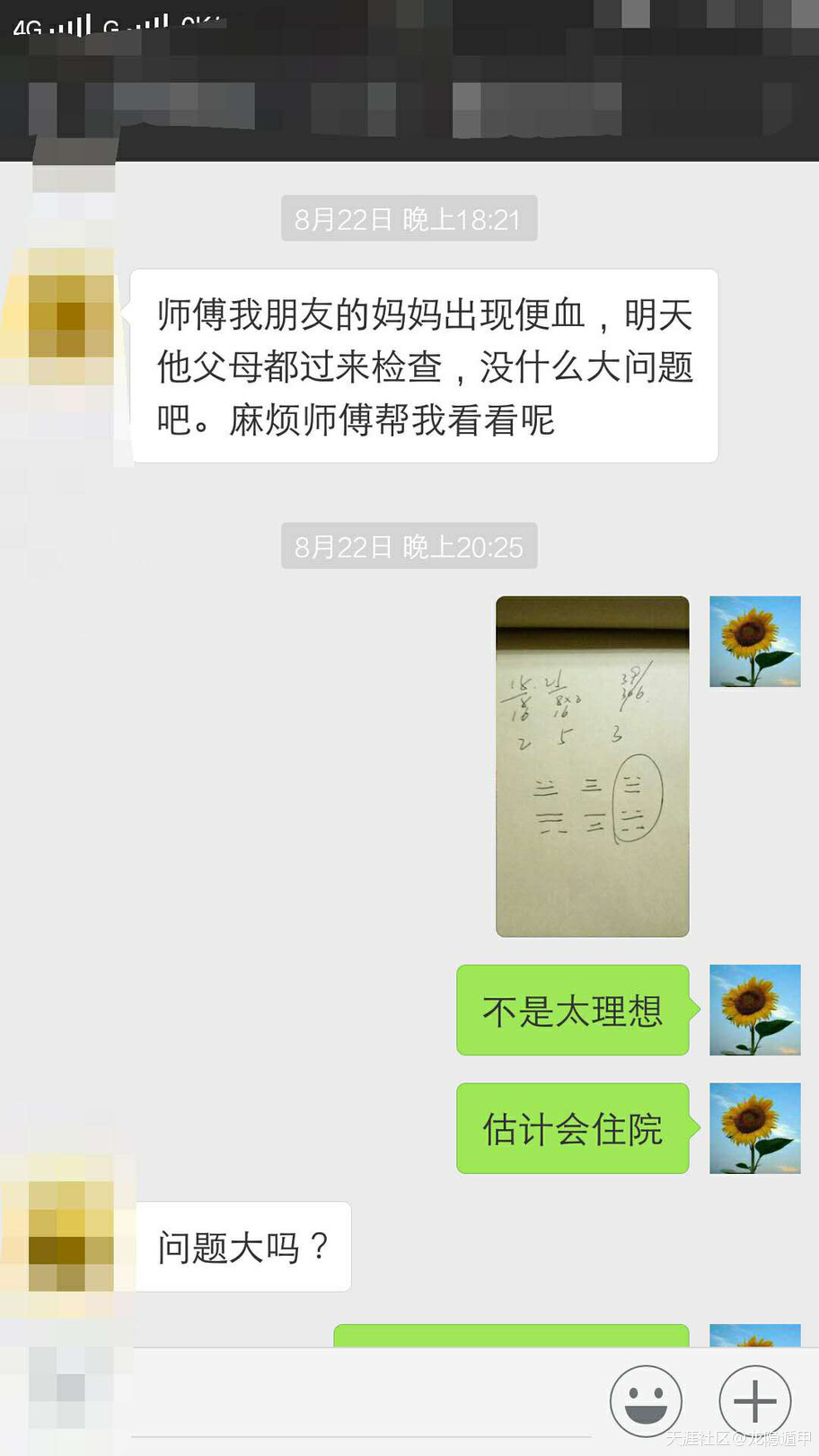Open the emoji picker
Viewport: 819px width, 1456px height.
(645, 1401)
